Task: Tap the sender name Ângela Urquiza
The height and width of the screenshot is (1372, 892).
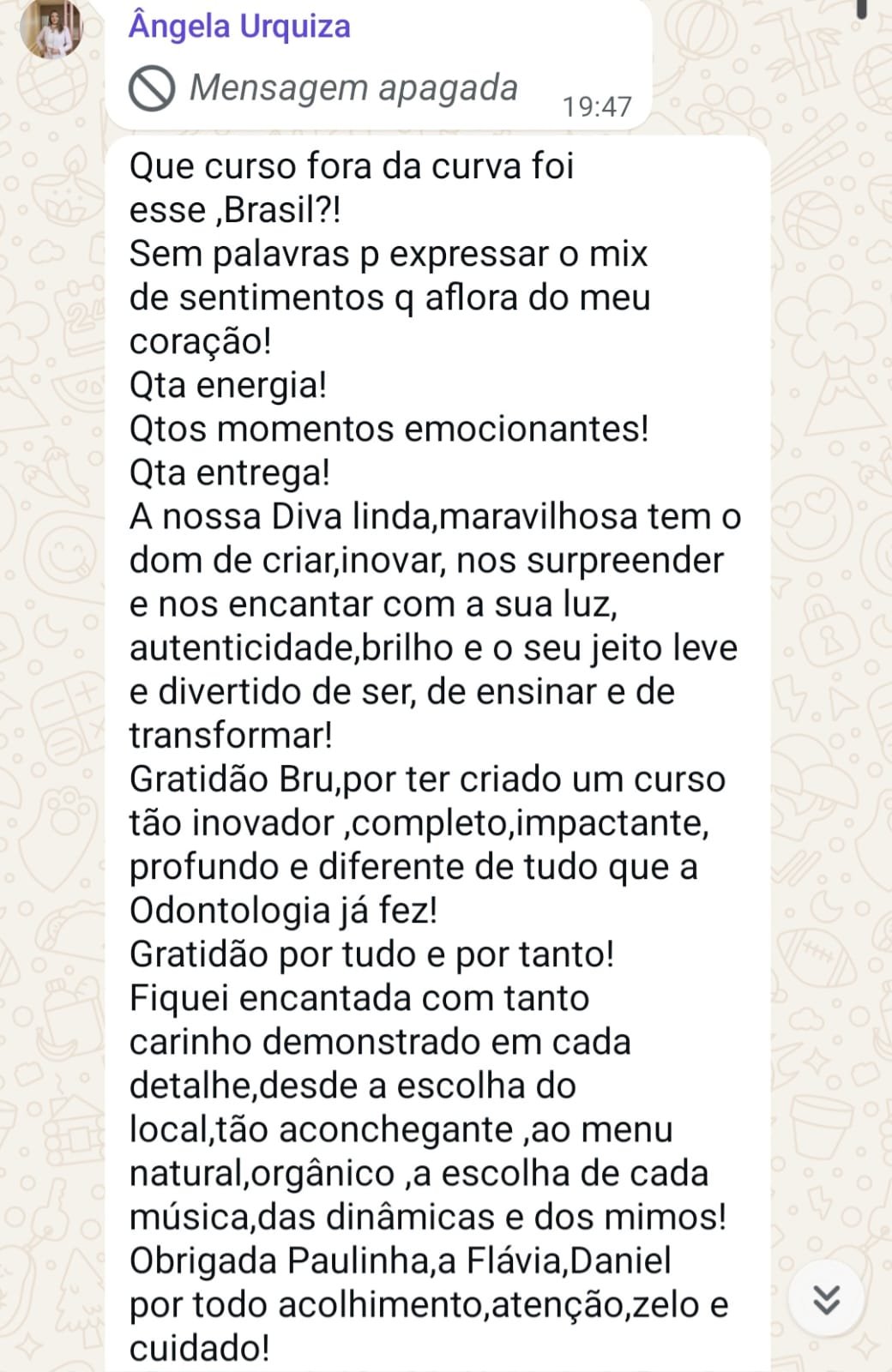Action: (x=239, y=27)
